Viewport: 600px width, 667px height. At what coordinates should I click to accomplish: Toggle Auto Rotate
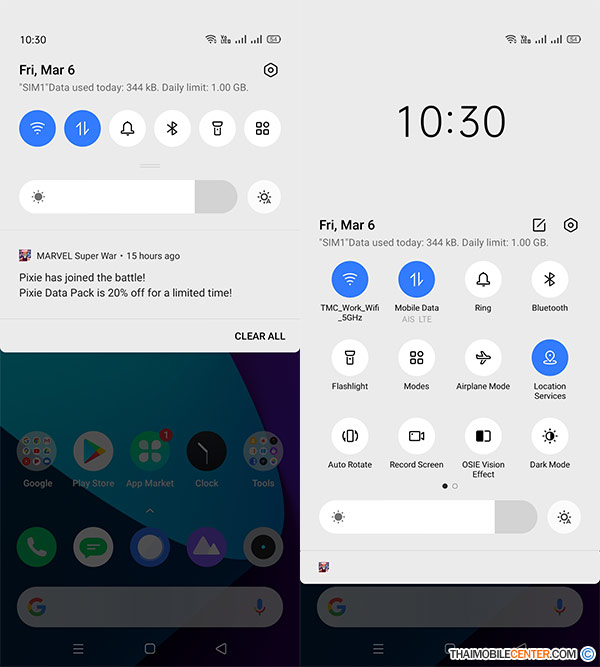point(350,436)
